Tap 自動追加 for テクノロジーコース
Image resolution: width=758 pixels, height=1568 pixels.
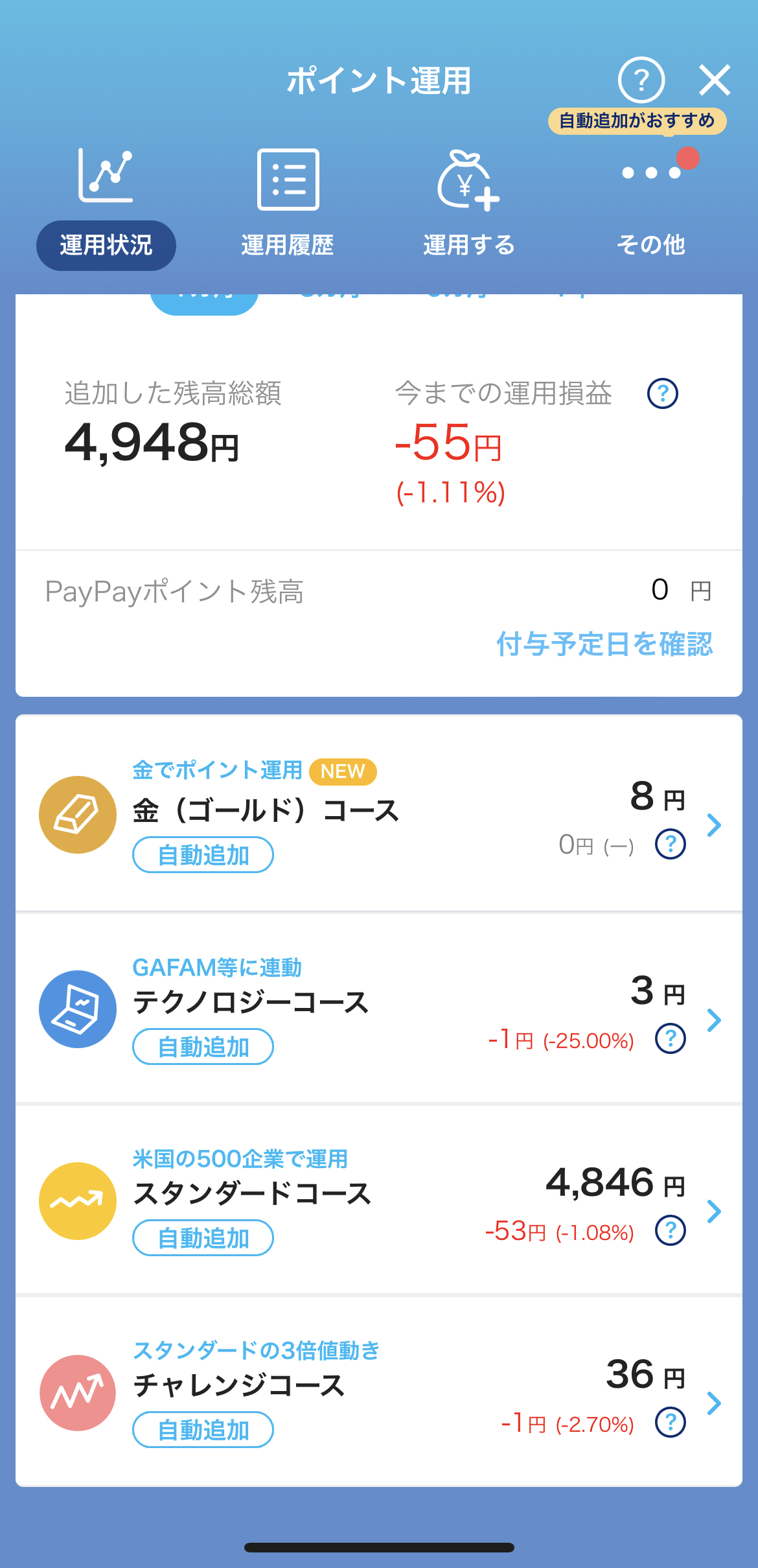203,1047
